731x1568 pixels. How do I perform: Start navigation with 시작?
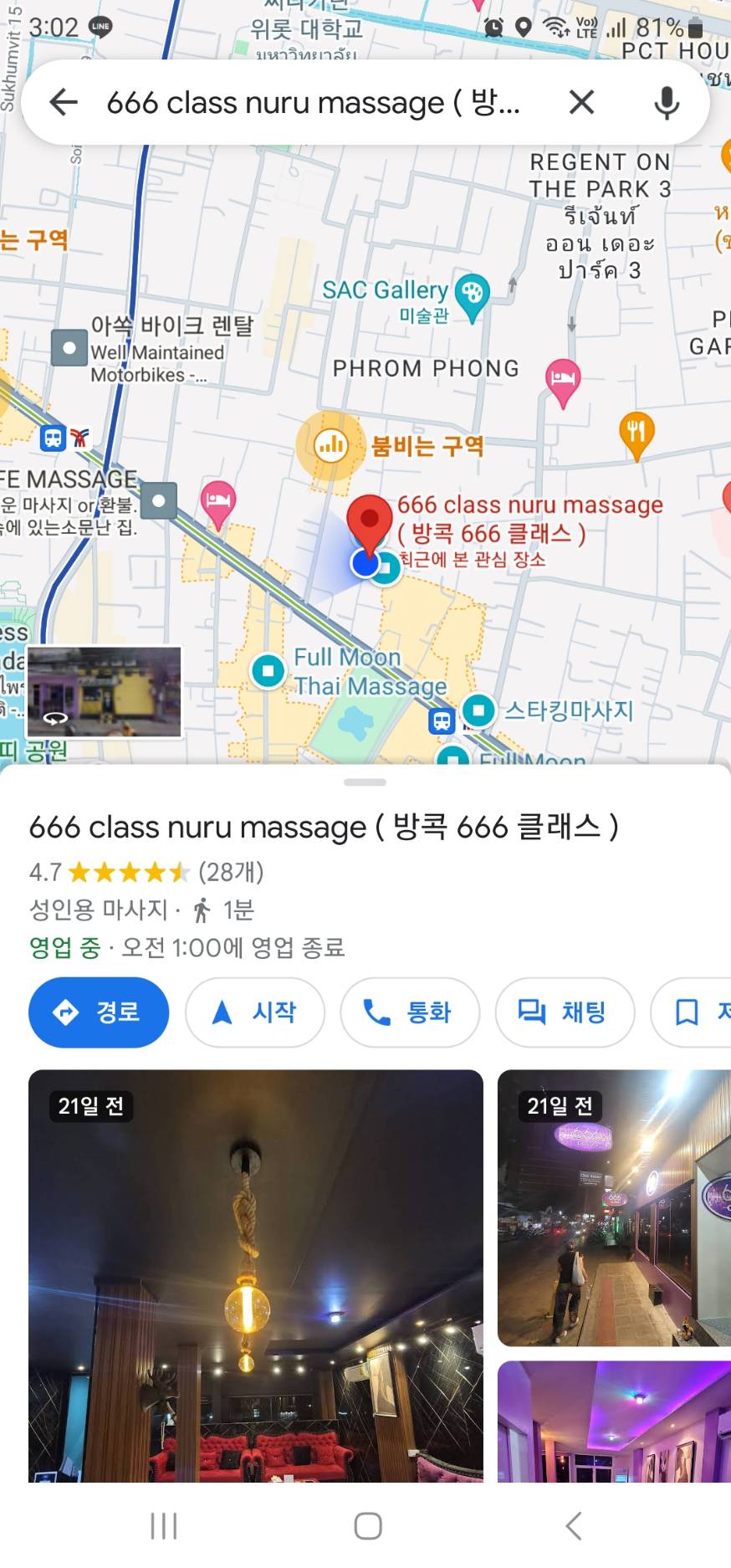[255, 1012]
